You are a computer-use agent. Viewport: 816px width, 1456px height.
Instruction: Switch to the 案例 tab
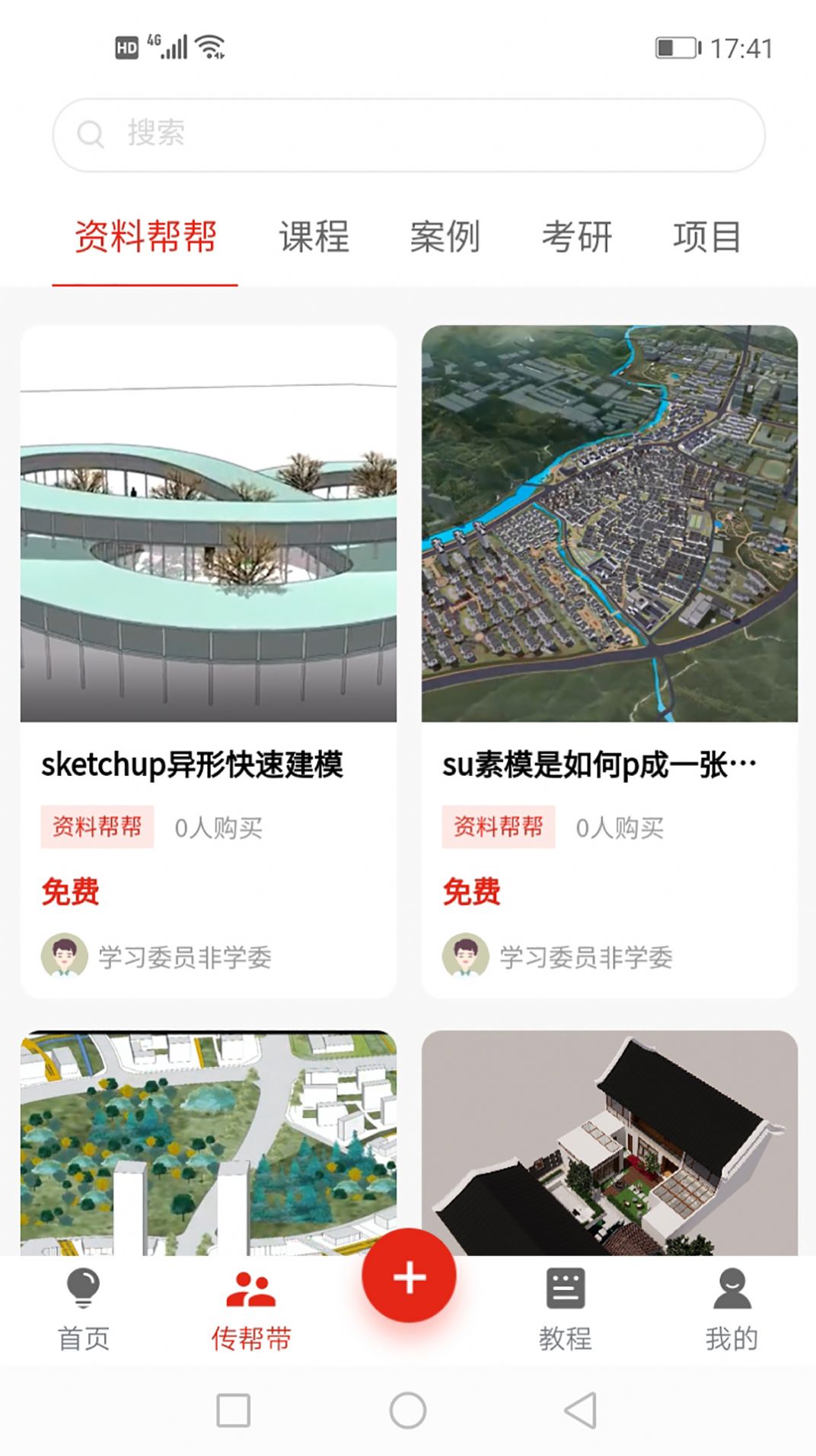pyautogui.click(x=445, y=238)
